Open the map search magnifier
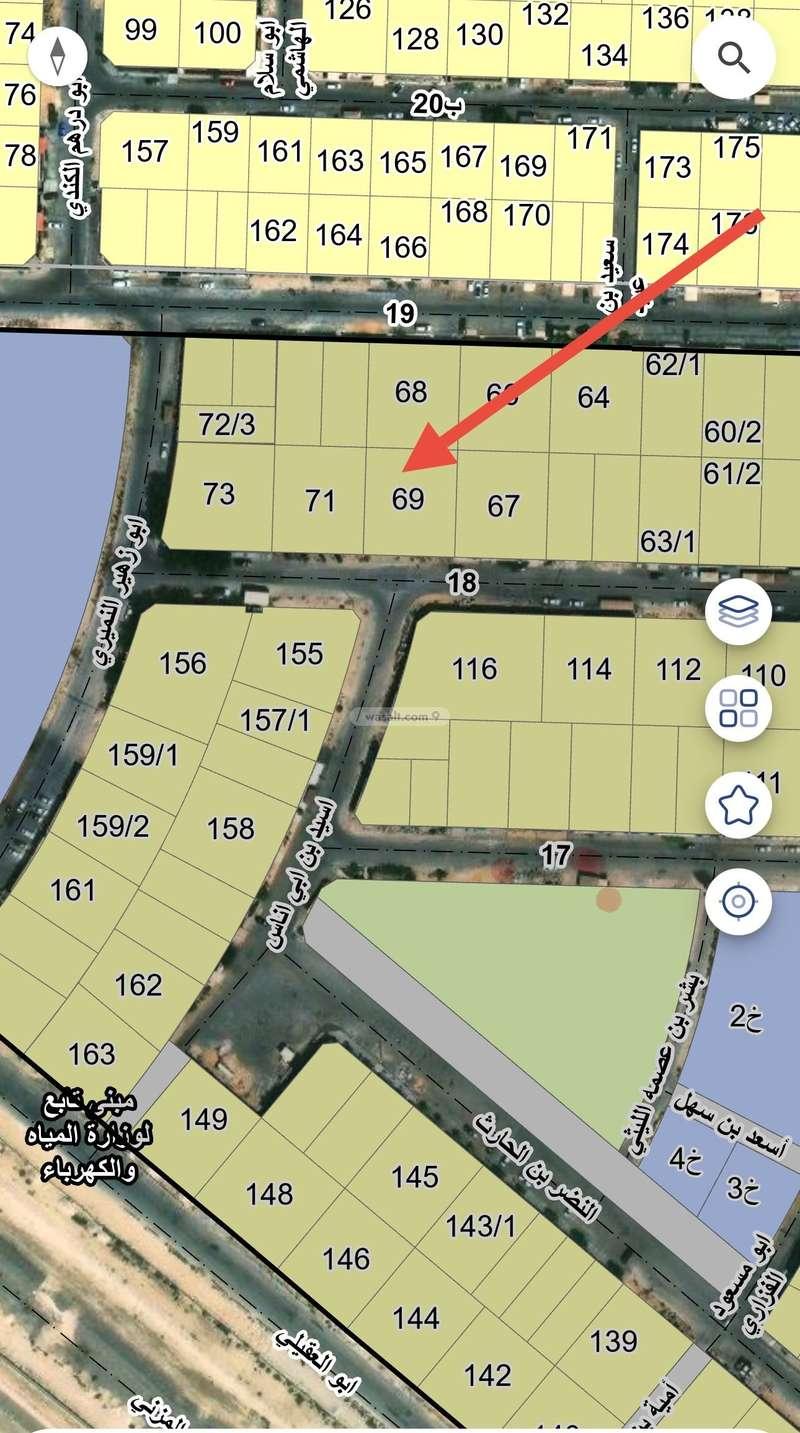800x1433 pixels. [x=735, y=59]
